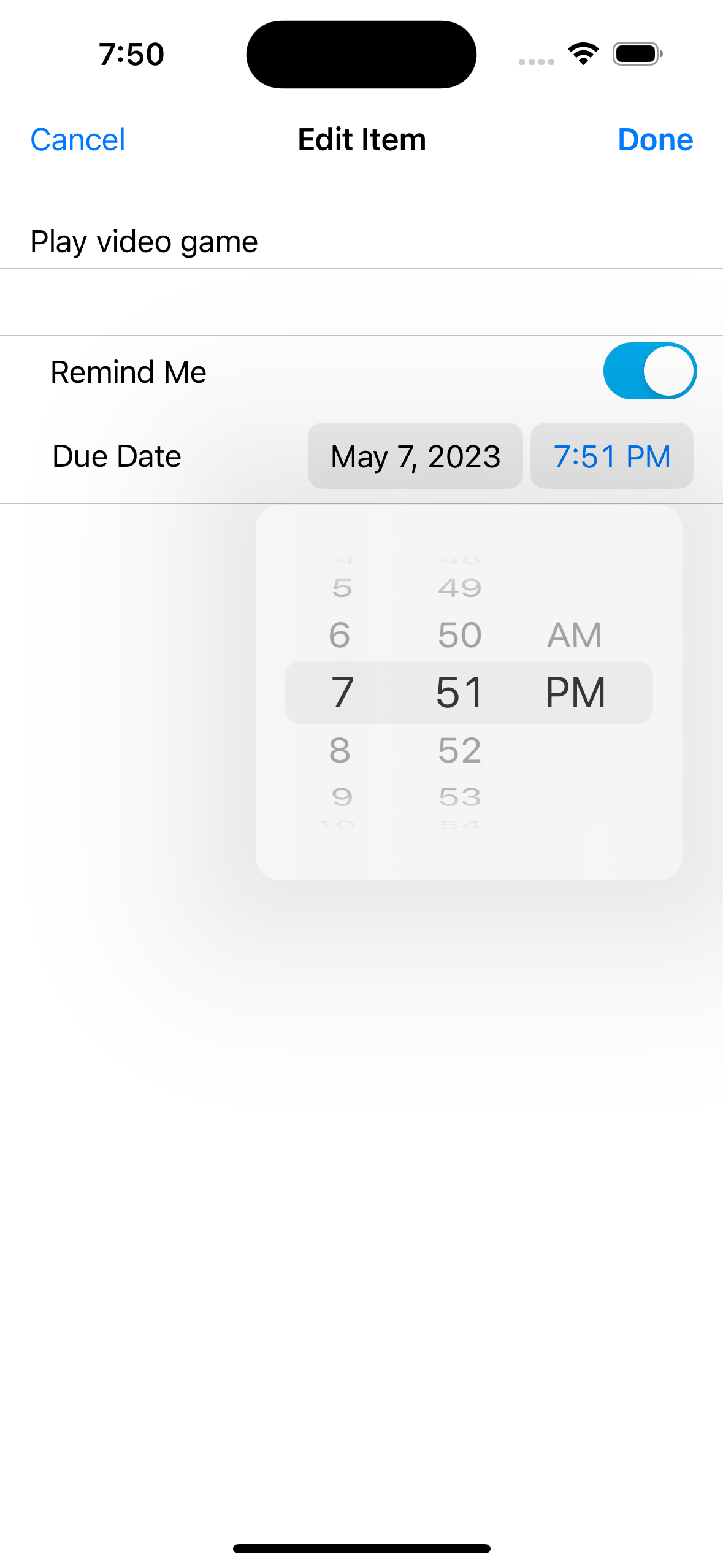
Task: Close the 7:51 PM time picker
Action: click(x=611, y=456)
